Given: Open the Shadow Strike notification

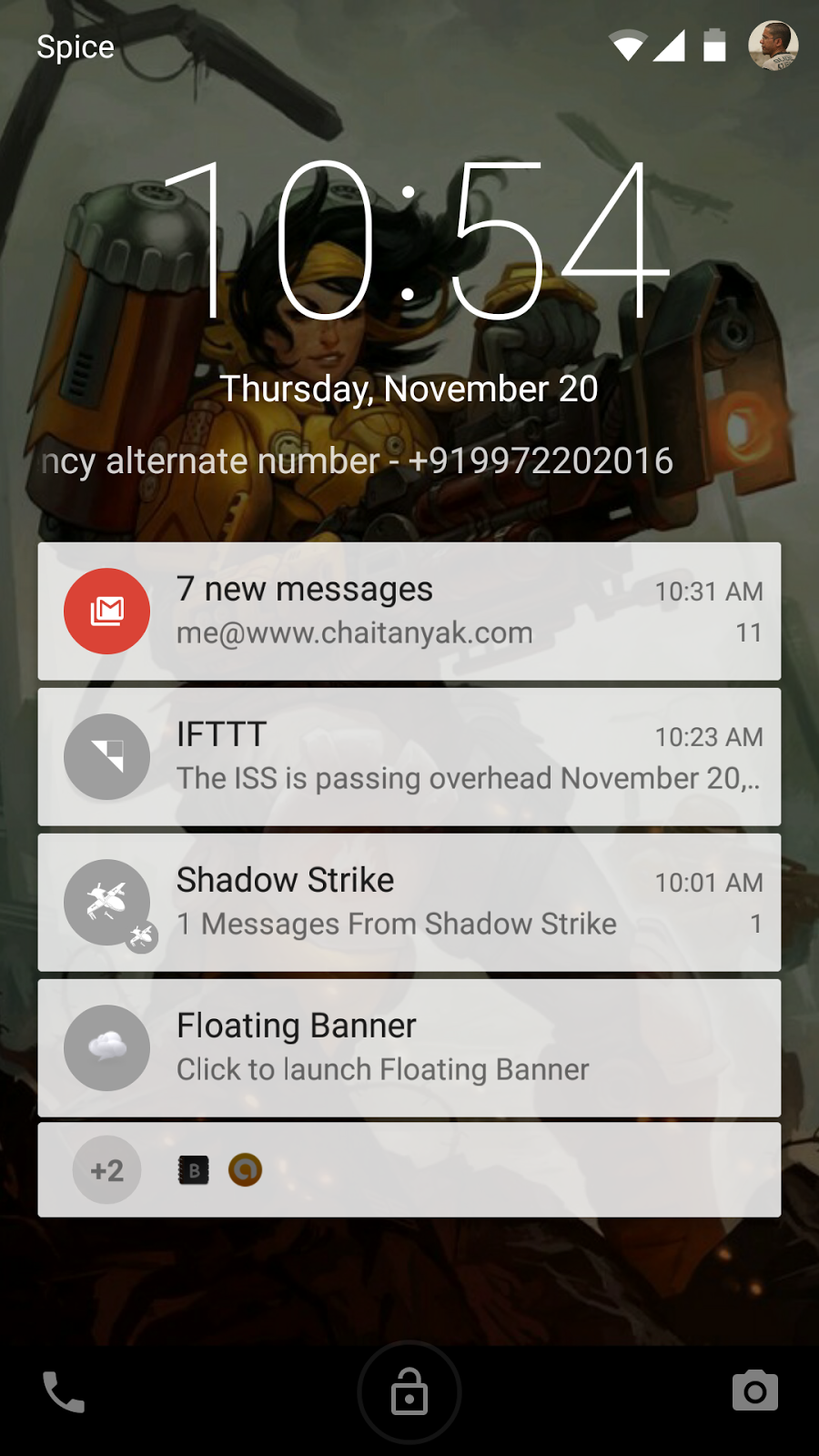Looking at the screenshot, I should coord(409,902).
